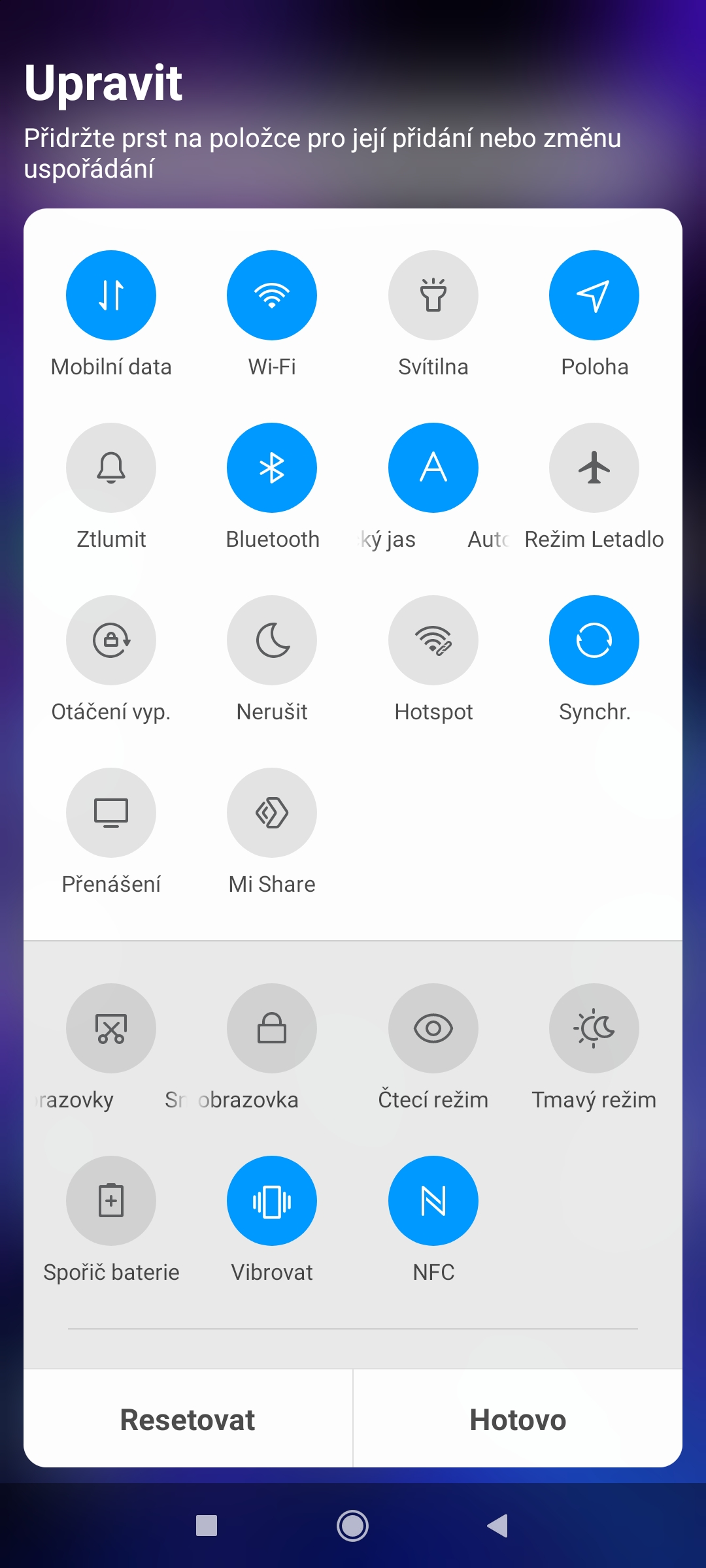Reset tiles with the Resetovat button

coord(188,1420)
